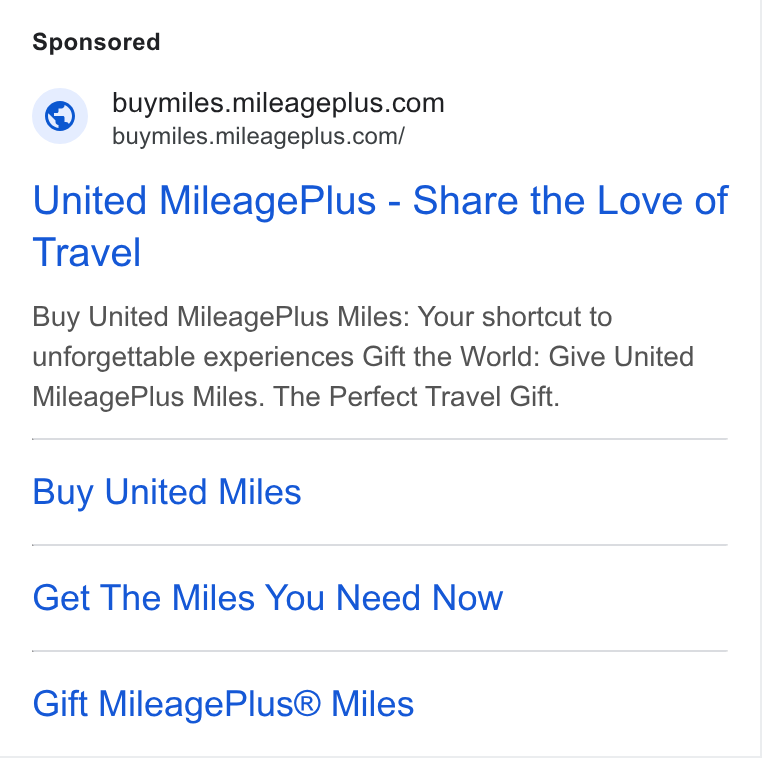Open the Buy United Miles sitelink
The image size is (762, 758).
pyautogui.click(x=167, y=492)
